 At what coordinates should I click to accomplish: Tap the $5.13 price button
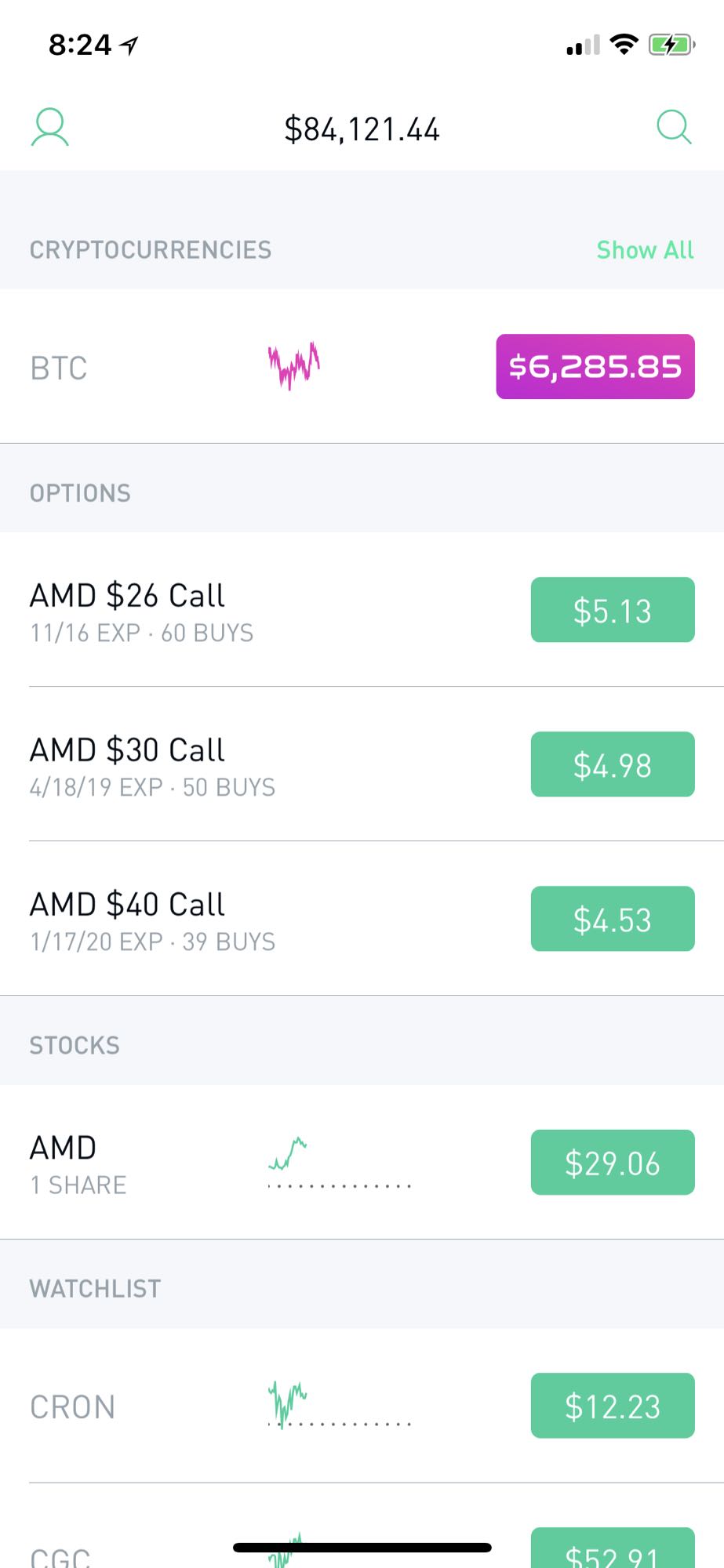[613, 610]
